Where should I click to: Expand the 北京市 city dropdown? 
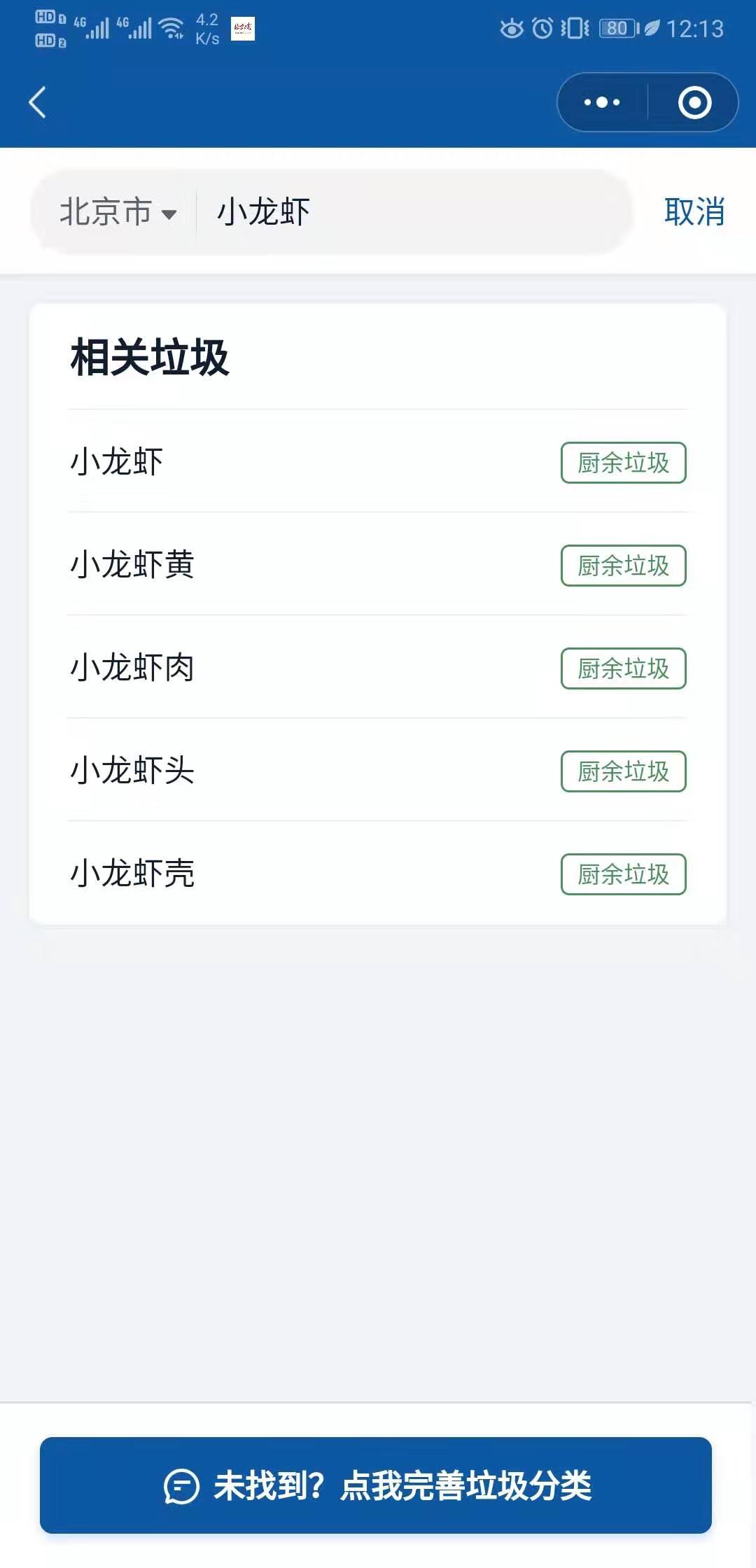(x=118, y=211)
